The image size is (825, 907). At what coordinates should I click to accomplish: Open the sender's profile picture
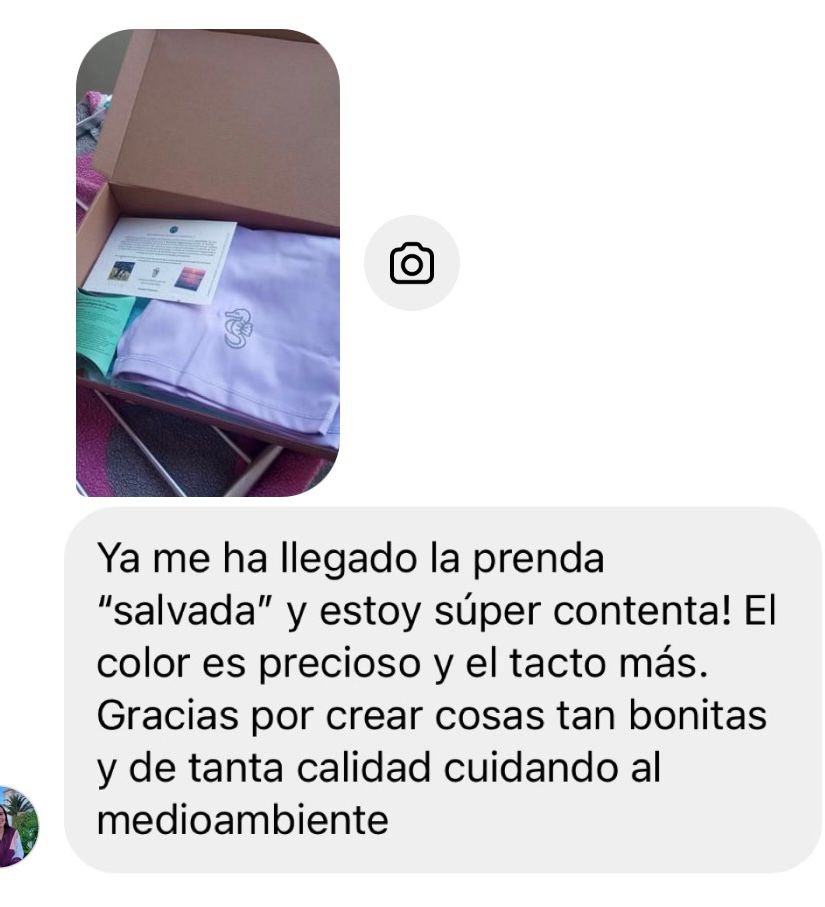[x=18, y=826]
